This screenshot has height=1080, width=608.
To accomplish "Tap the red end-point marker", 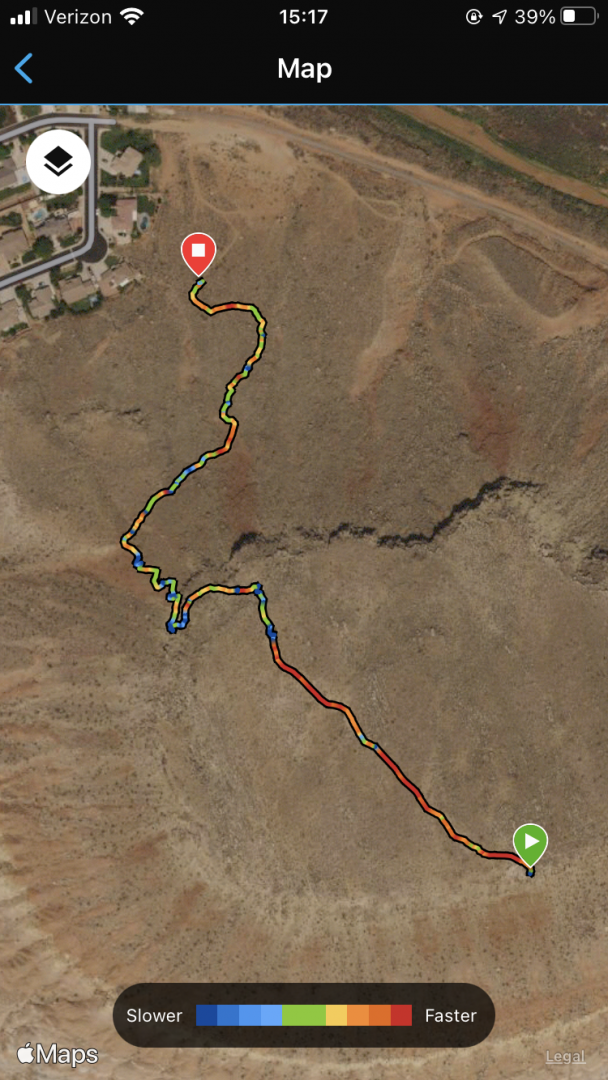I will (x=198, y=251).
